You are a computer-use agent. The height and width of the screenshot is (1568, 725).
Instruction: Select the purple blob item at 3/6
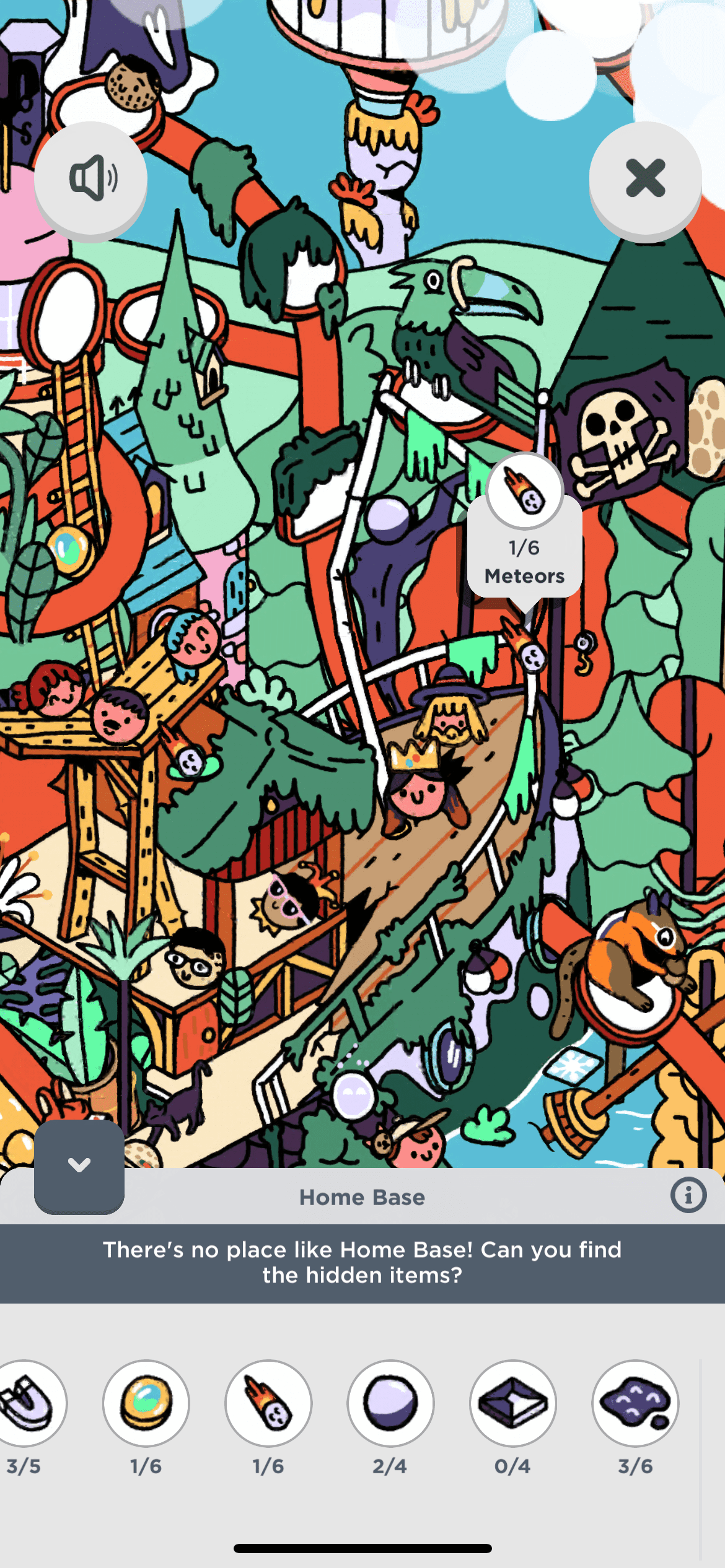(x=635, y=1403)
